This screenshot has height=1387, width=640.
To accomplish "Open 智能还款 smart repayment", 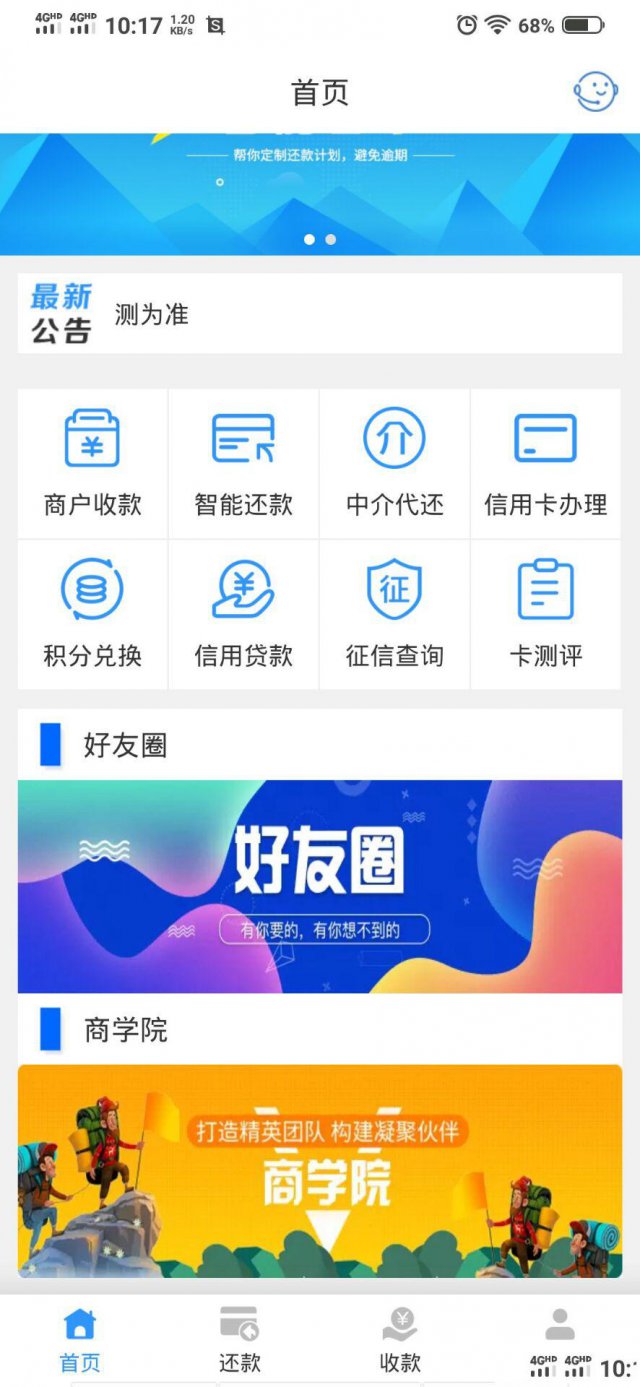I will [x=243, y=464].
